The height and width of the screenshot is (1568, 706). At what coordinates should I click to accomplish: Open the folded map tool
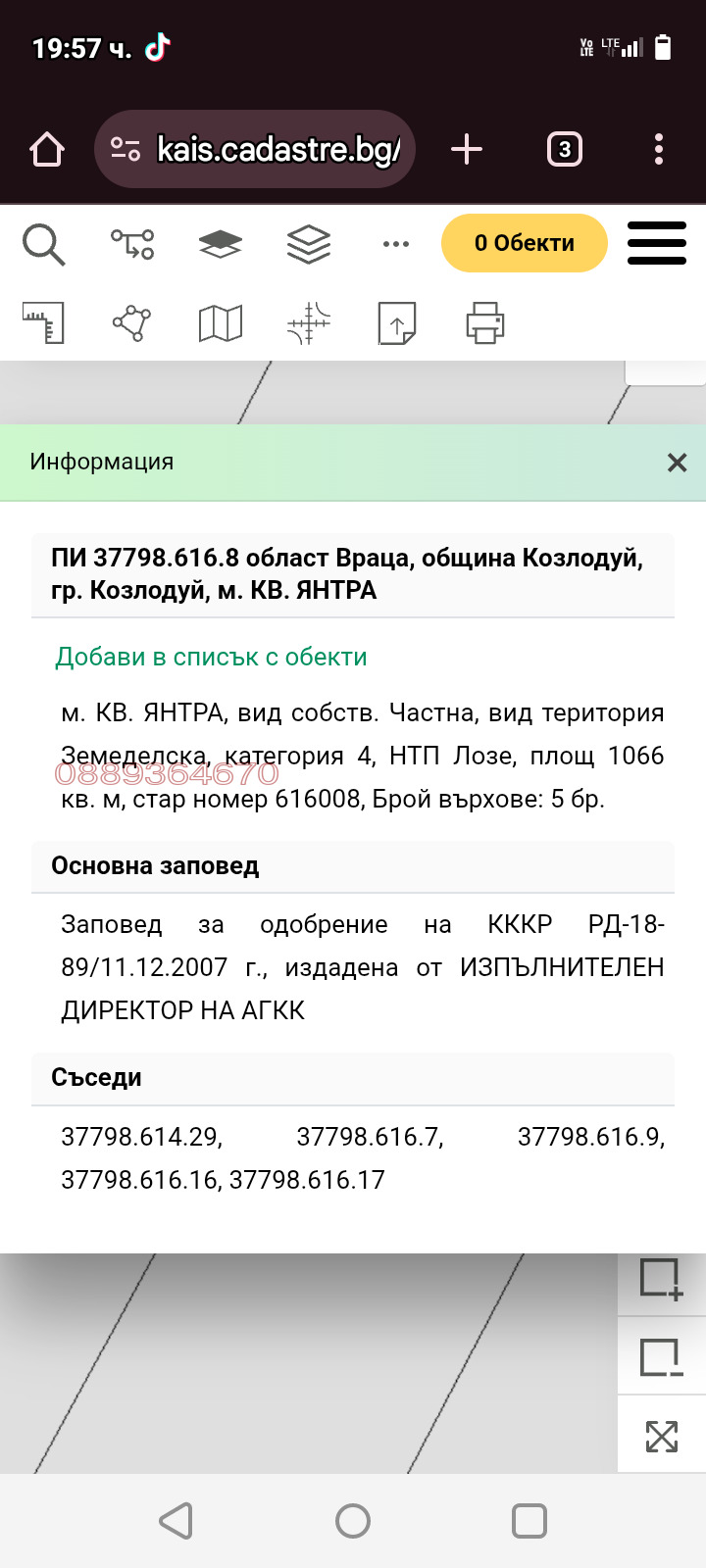point(221,322)
